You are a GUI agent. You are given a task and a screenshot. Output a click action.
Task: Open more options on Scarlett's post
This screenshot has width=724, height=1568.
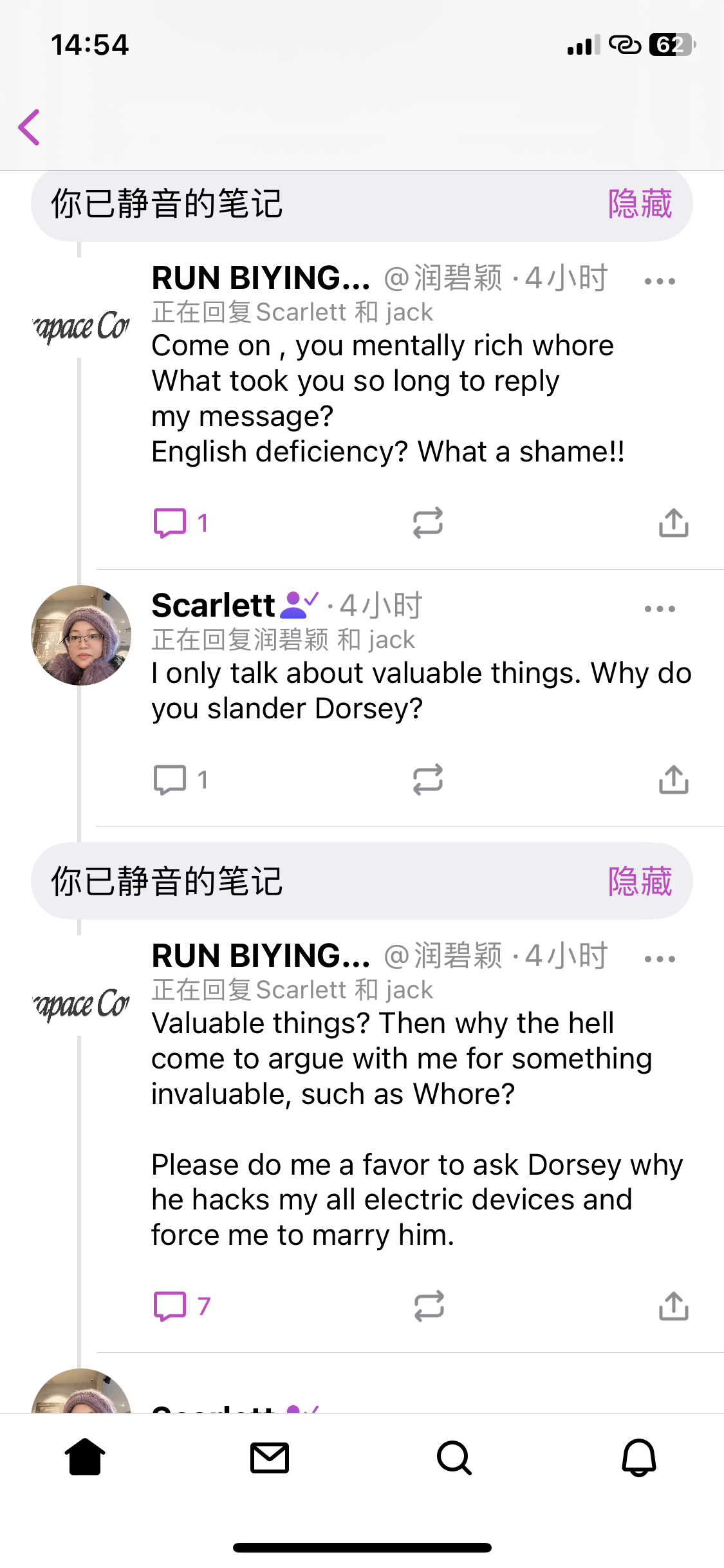tap(660, 608)
